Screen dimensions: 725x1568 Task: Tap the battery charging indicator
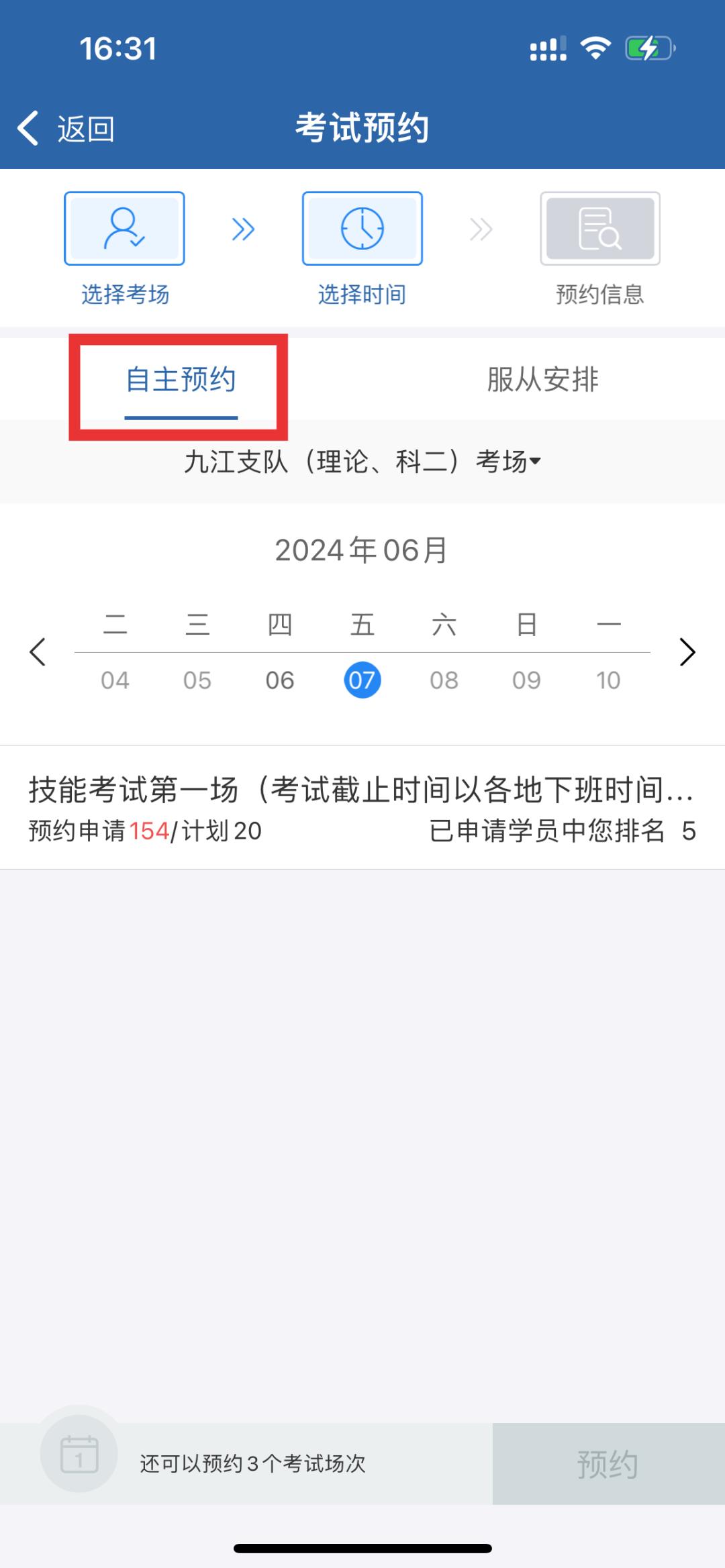tap(650, 47)
